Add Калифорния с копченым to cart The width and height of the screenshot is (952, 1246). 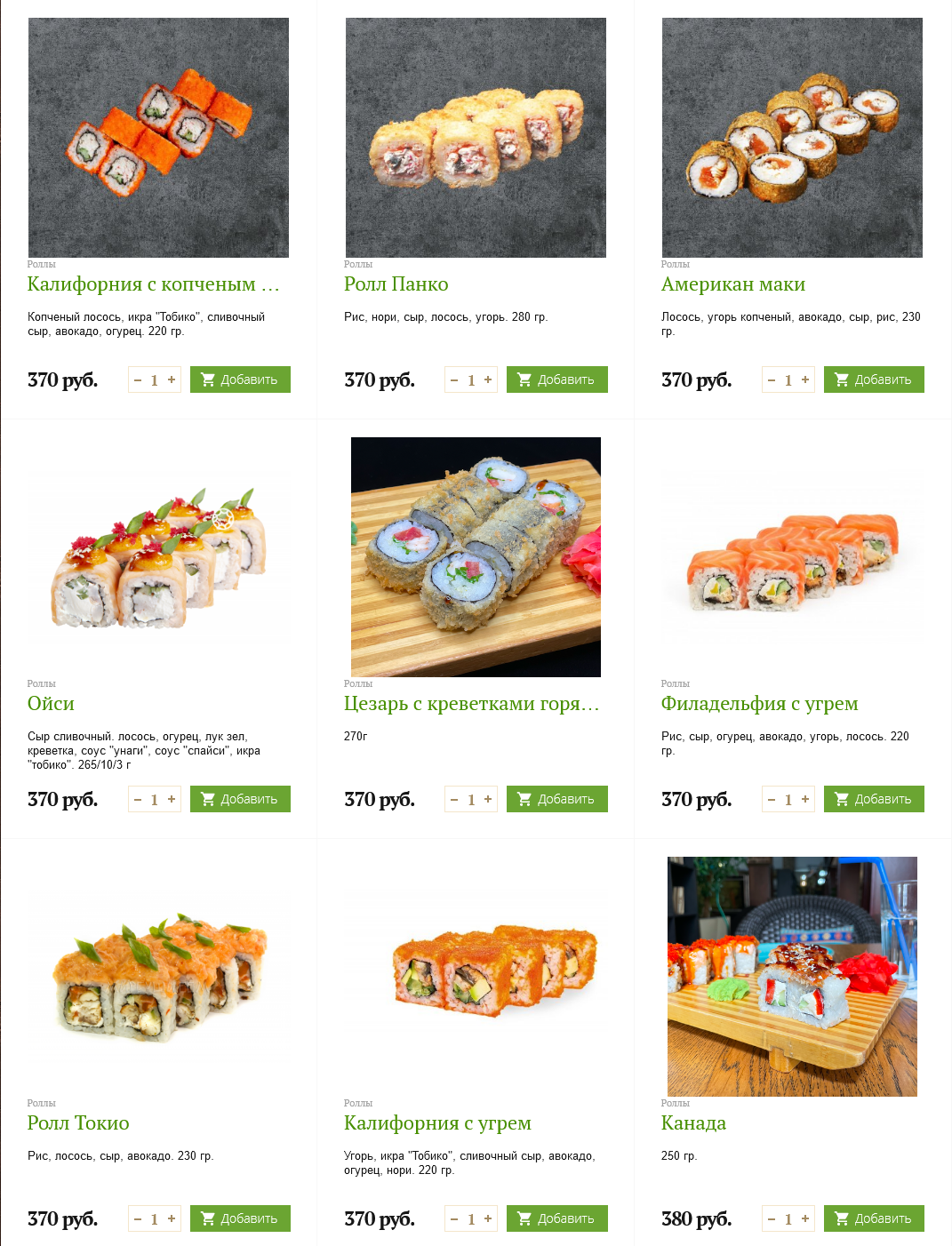tap(240, 379)
